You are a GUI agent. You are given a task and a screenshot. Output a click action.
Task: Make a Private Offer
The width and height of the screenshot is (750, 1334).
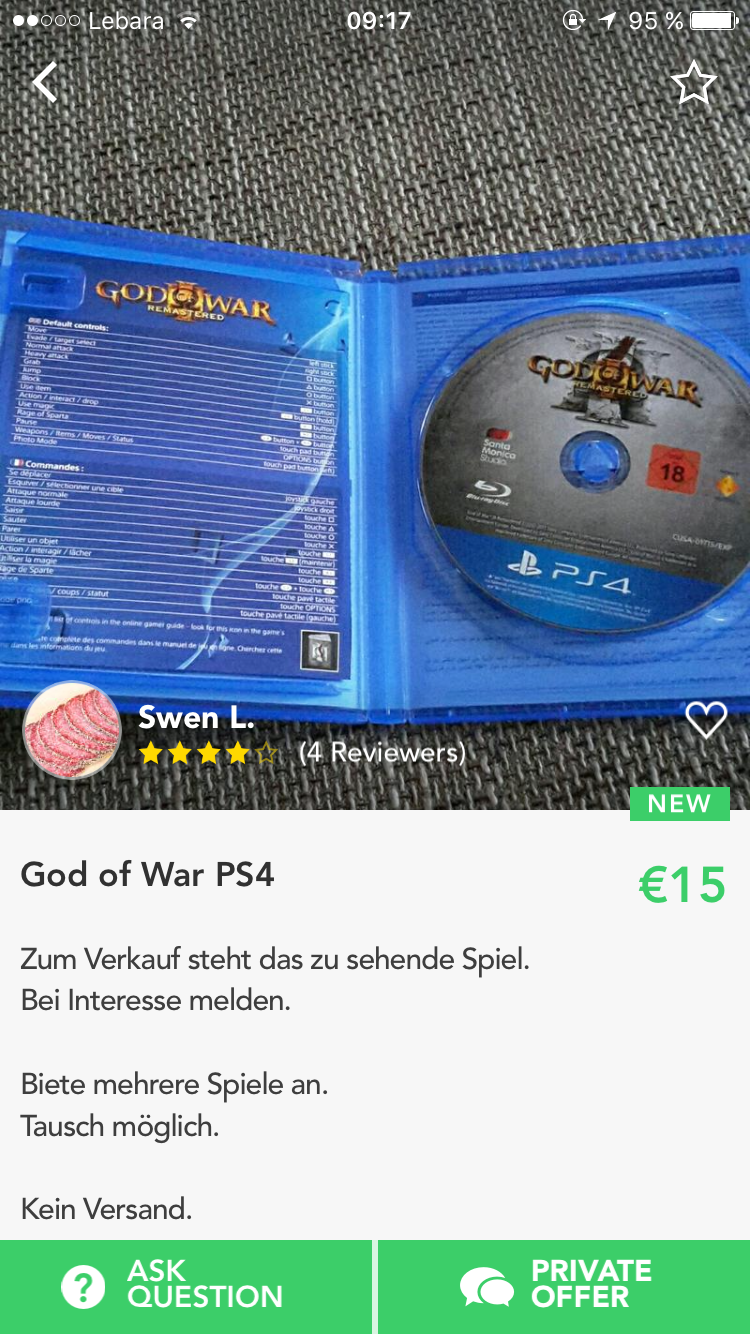click(x=564, y=1286)
